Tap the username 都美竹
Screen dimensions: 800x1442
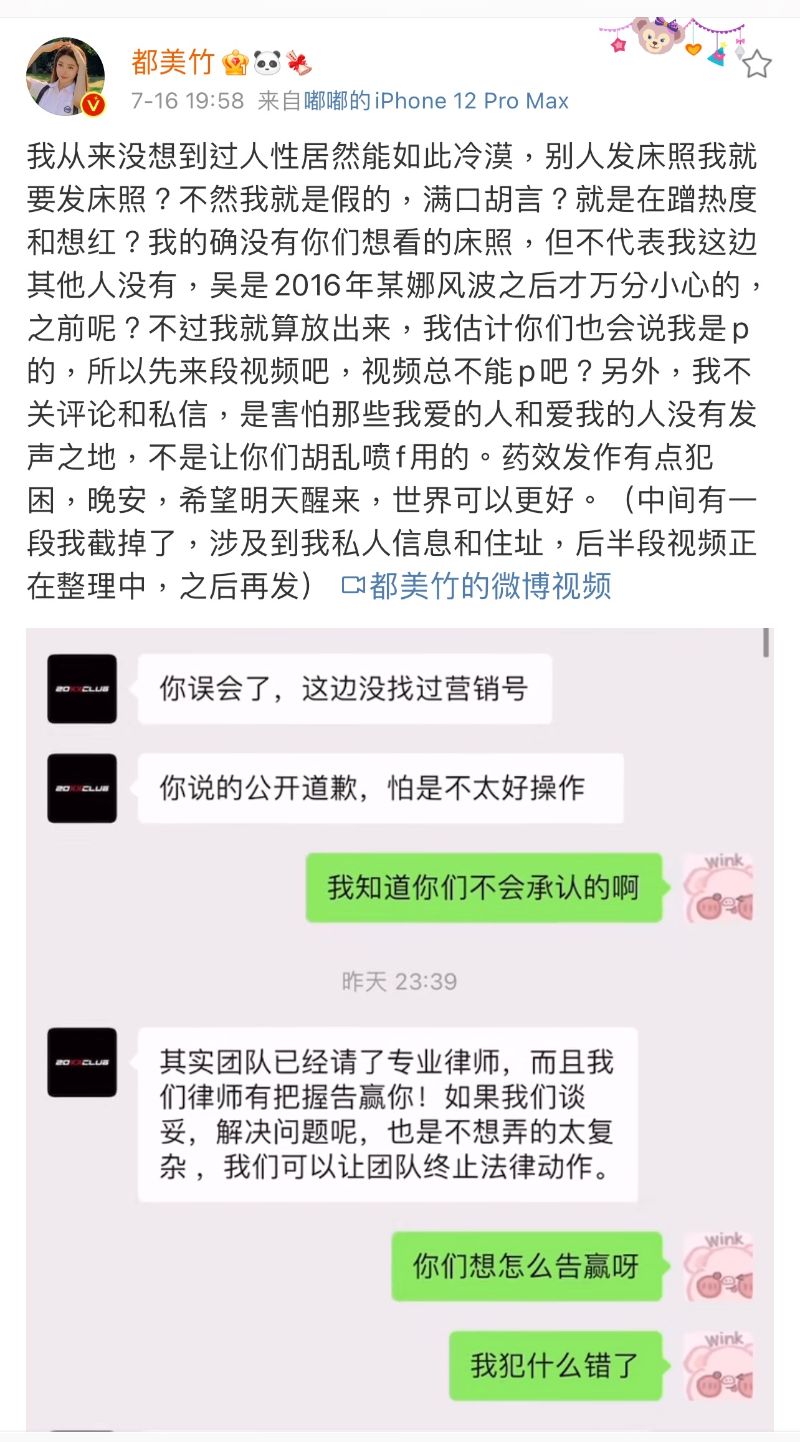173,62
